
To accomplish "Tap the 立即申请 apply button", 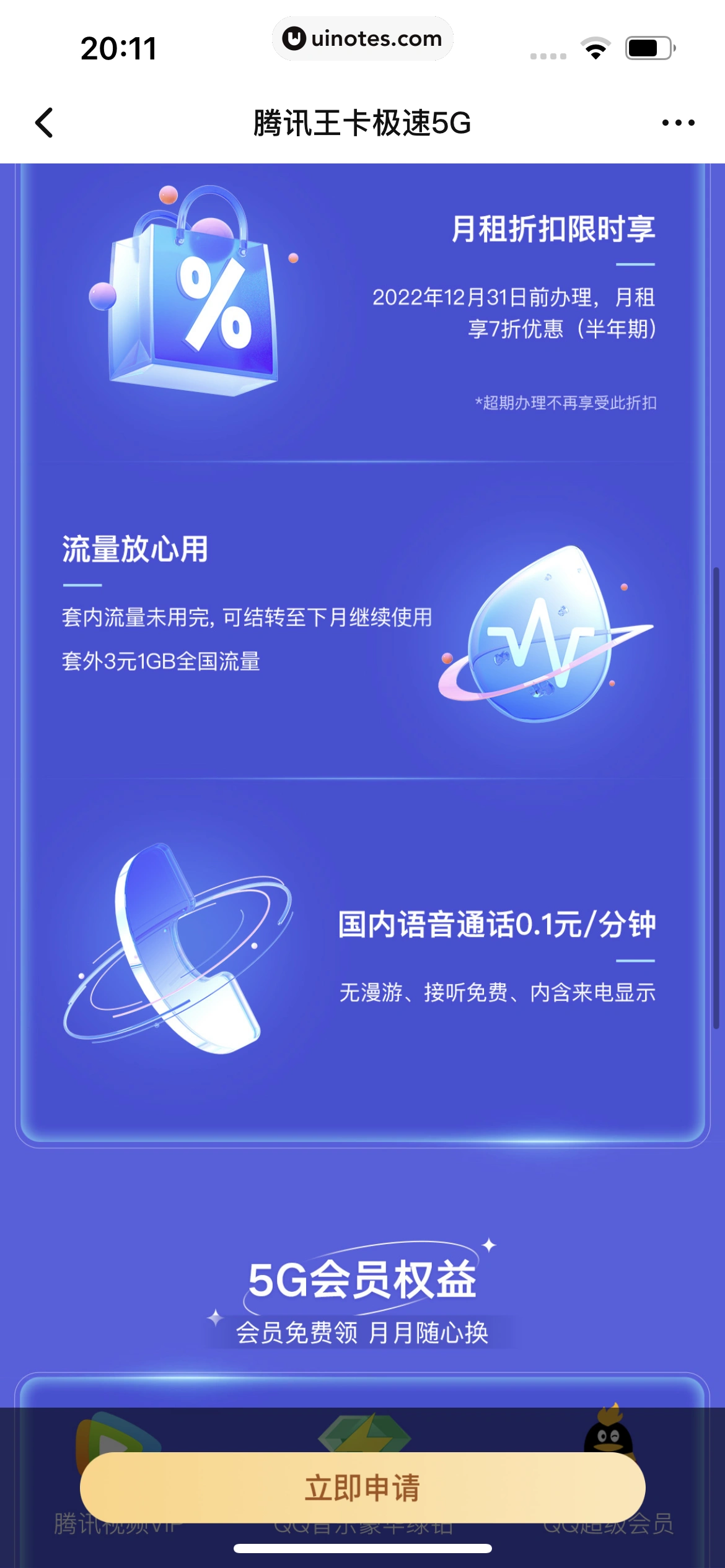I will pyautogui.click(x=362, y=1487).
